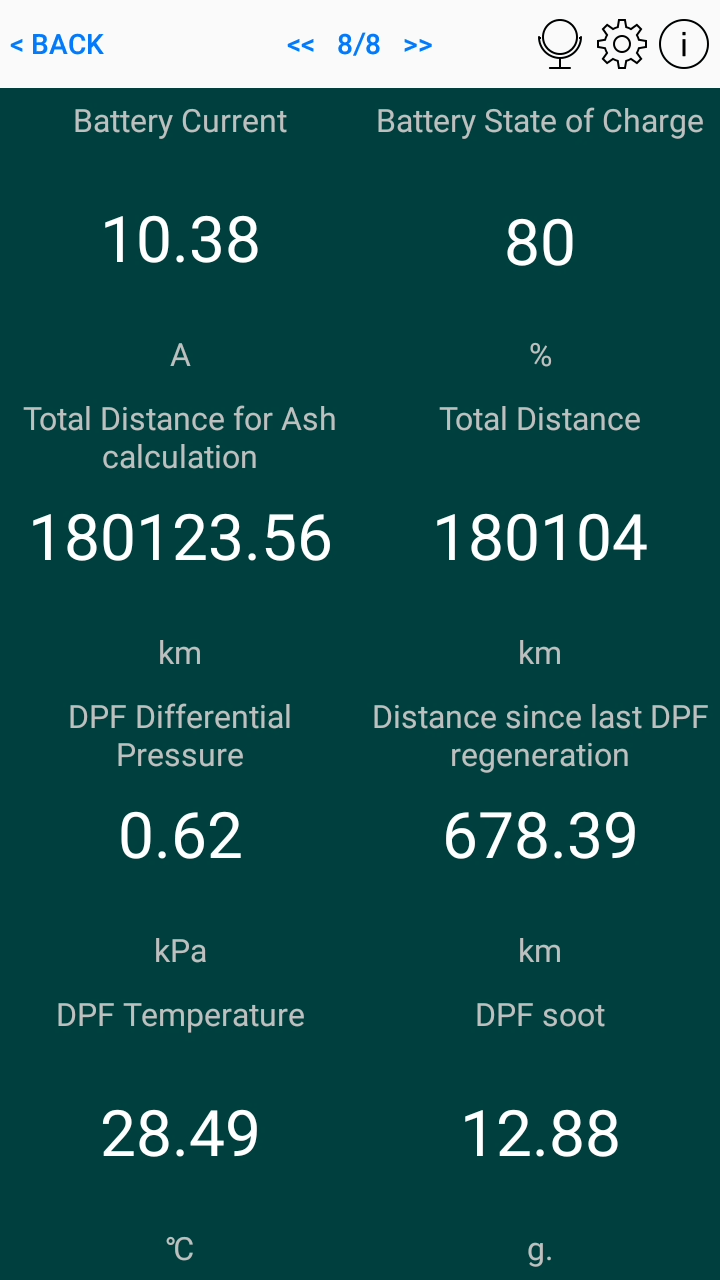Go back using the BACK button
720x1280 pixels.
tap(57, 45)
